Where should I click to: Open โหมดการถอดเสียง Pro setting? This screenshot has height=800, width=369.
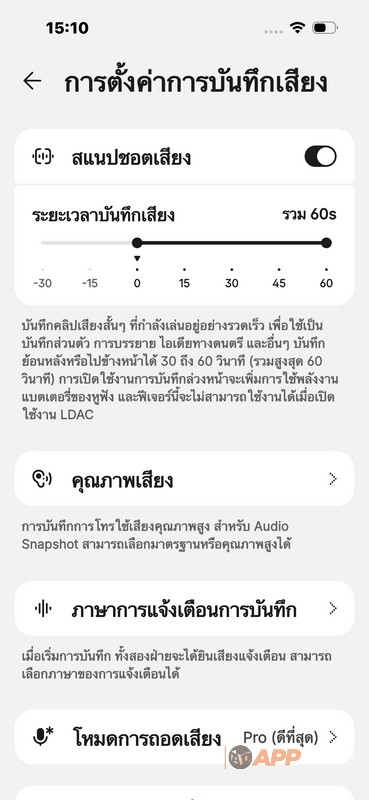click(184, 737)
